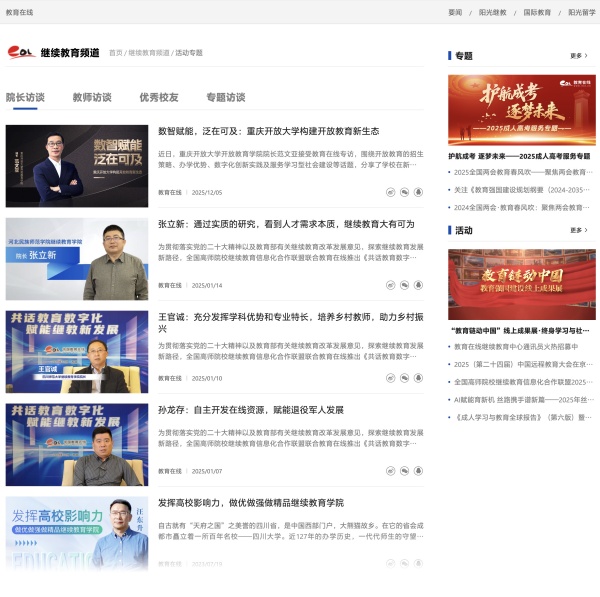Switch to the 优秀校友 tab
Screen dimensions: 600x597
click(158, 97)
